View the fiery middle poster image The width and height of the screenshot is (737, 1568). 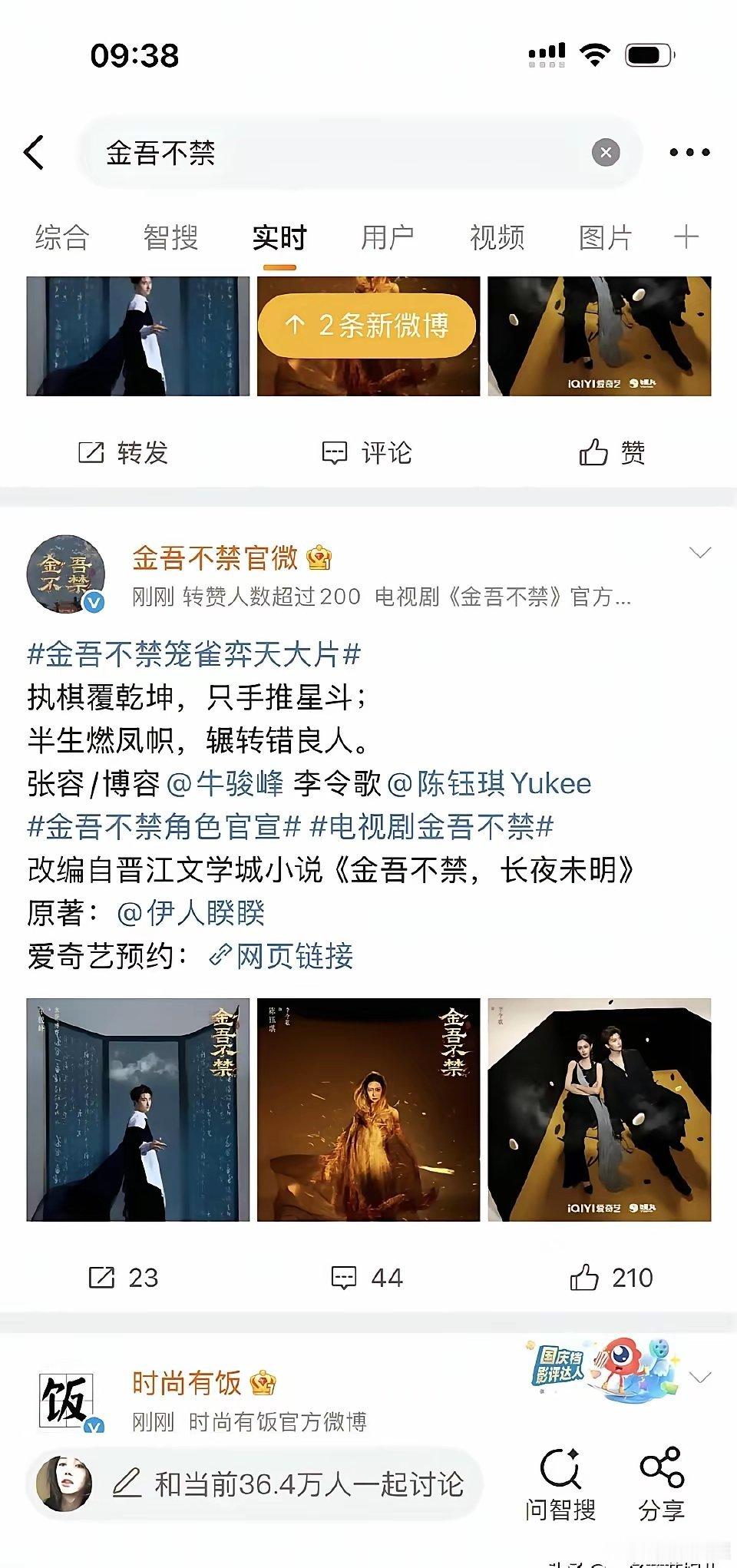point(368,1110)
